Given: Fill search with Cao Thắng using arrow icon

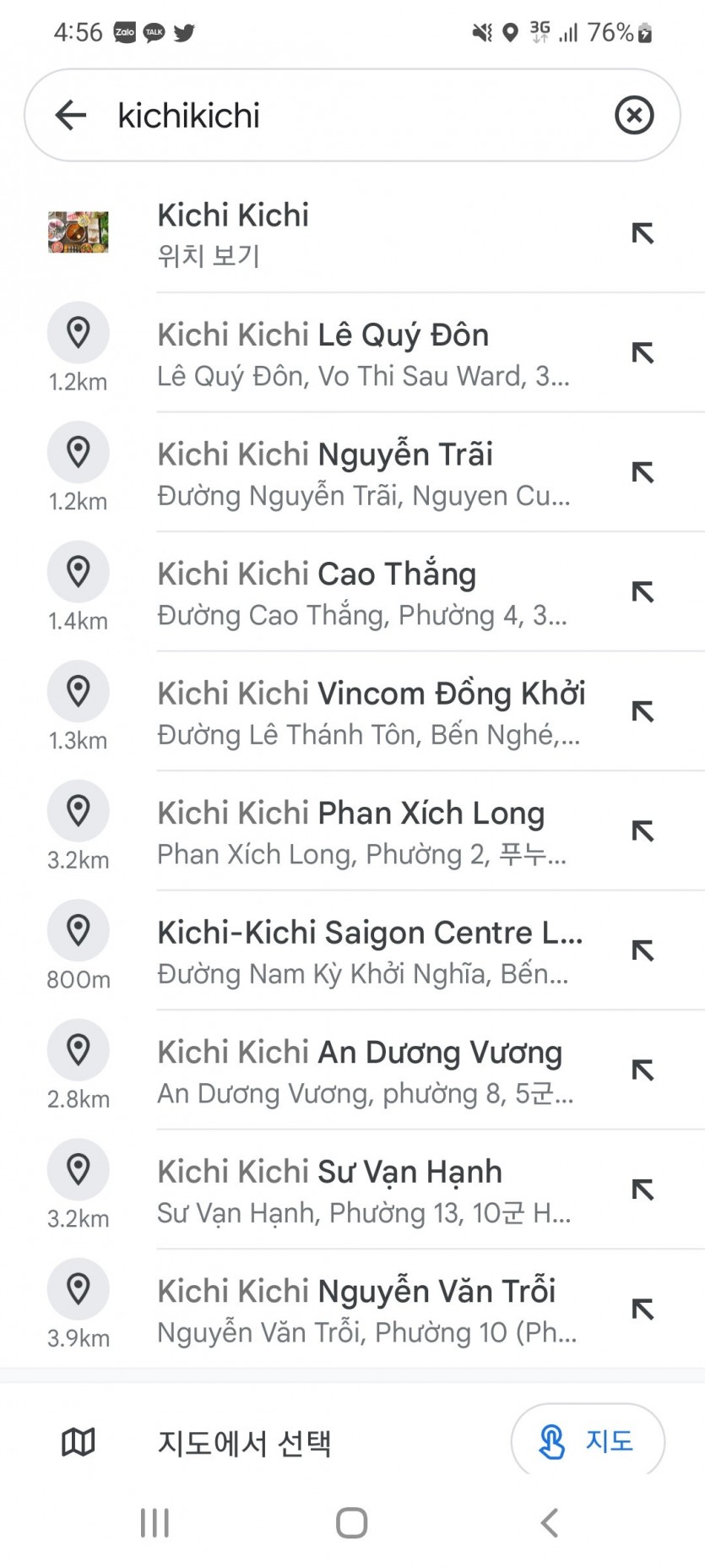Looking at the screenshot, I should click(x=643, y=592).
